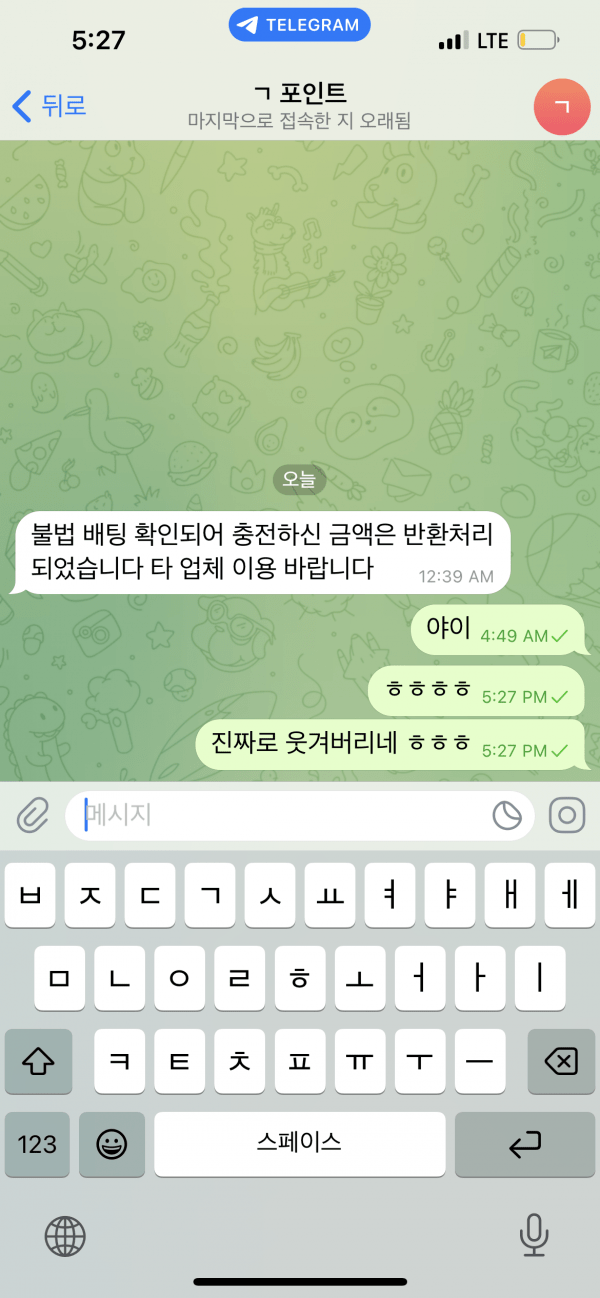Tap the paperclip attach icon
The image size is (600, 1298).
tap(33, 816)
